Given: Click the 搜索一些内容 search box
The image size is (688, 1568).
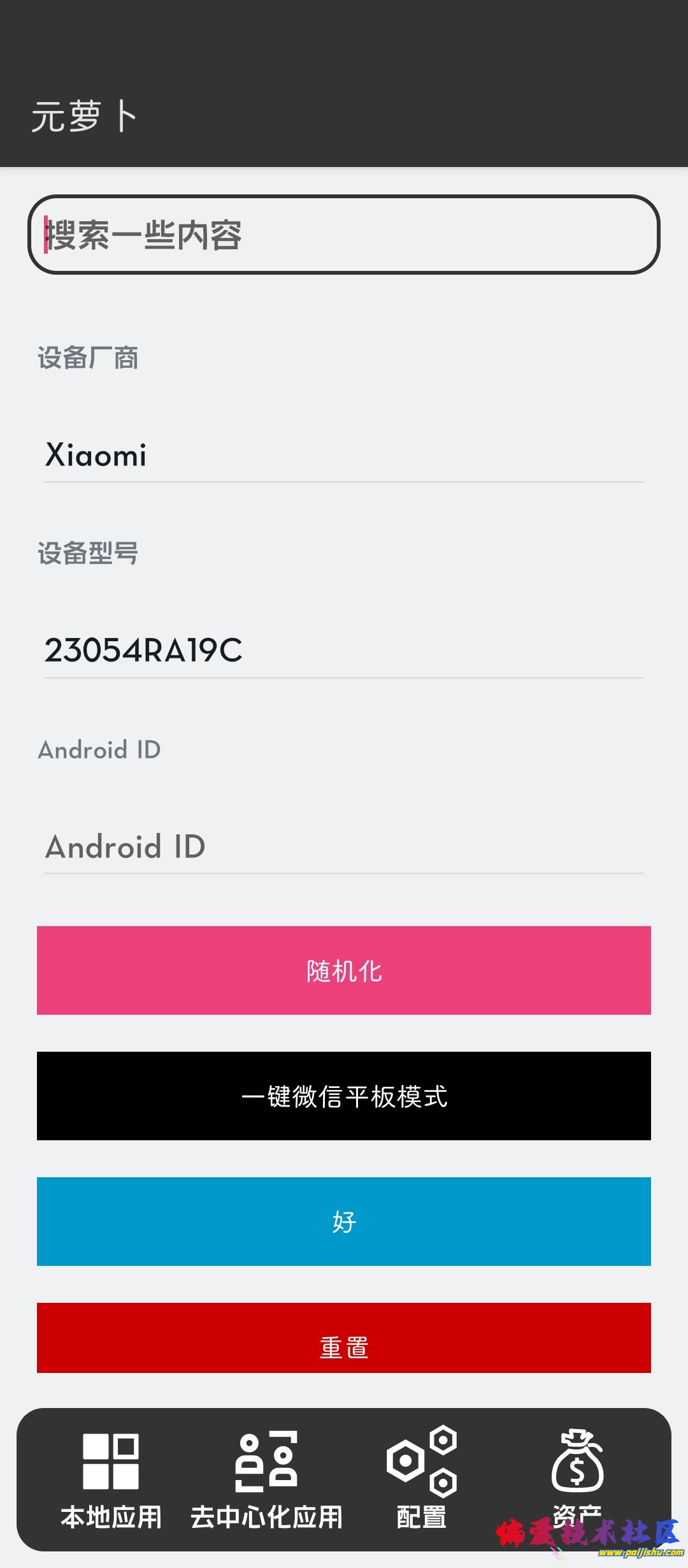Looking at the screenshot, I should click(344, 235).
